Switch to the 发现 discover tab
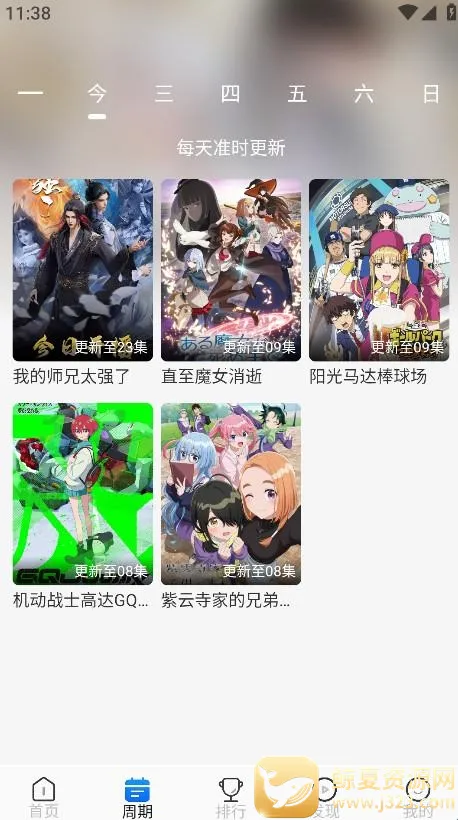 pos(325,797)
